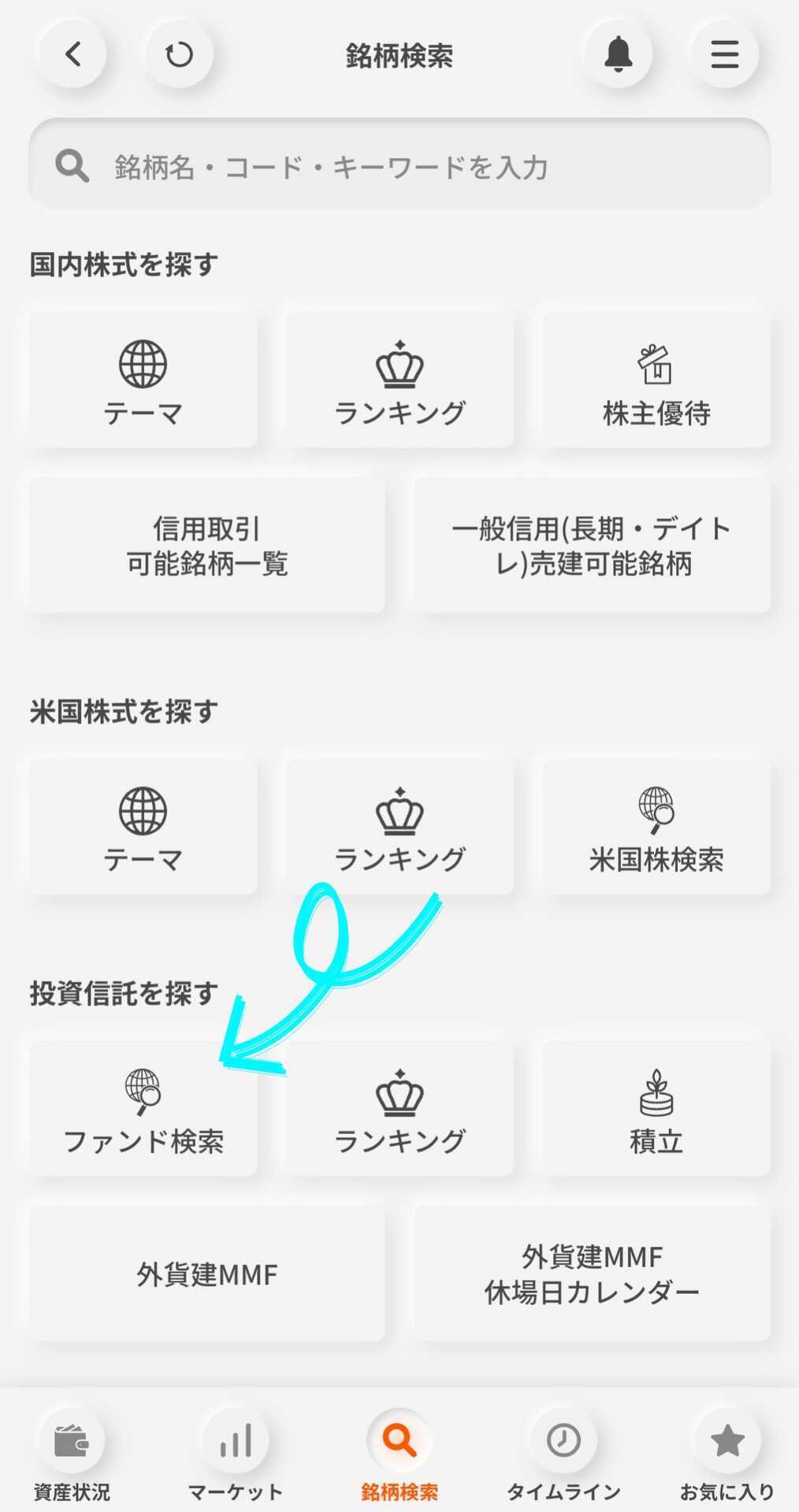
Task: Open the notifications bell
Action: click(619, 54)
